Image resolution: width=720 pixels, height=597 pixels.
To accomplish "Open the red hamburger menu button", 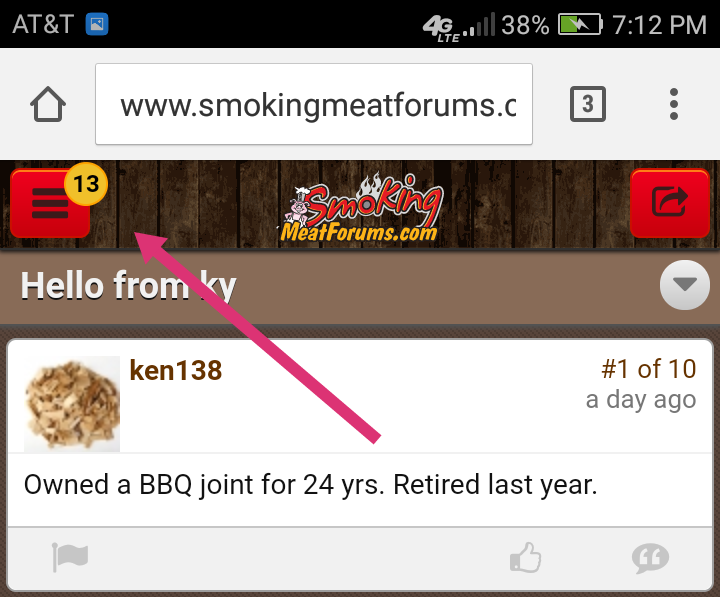I will 50,203.
